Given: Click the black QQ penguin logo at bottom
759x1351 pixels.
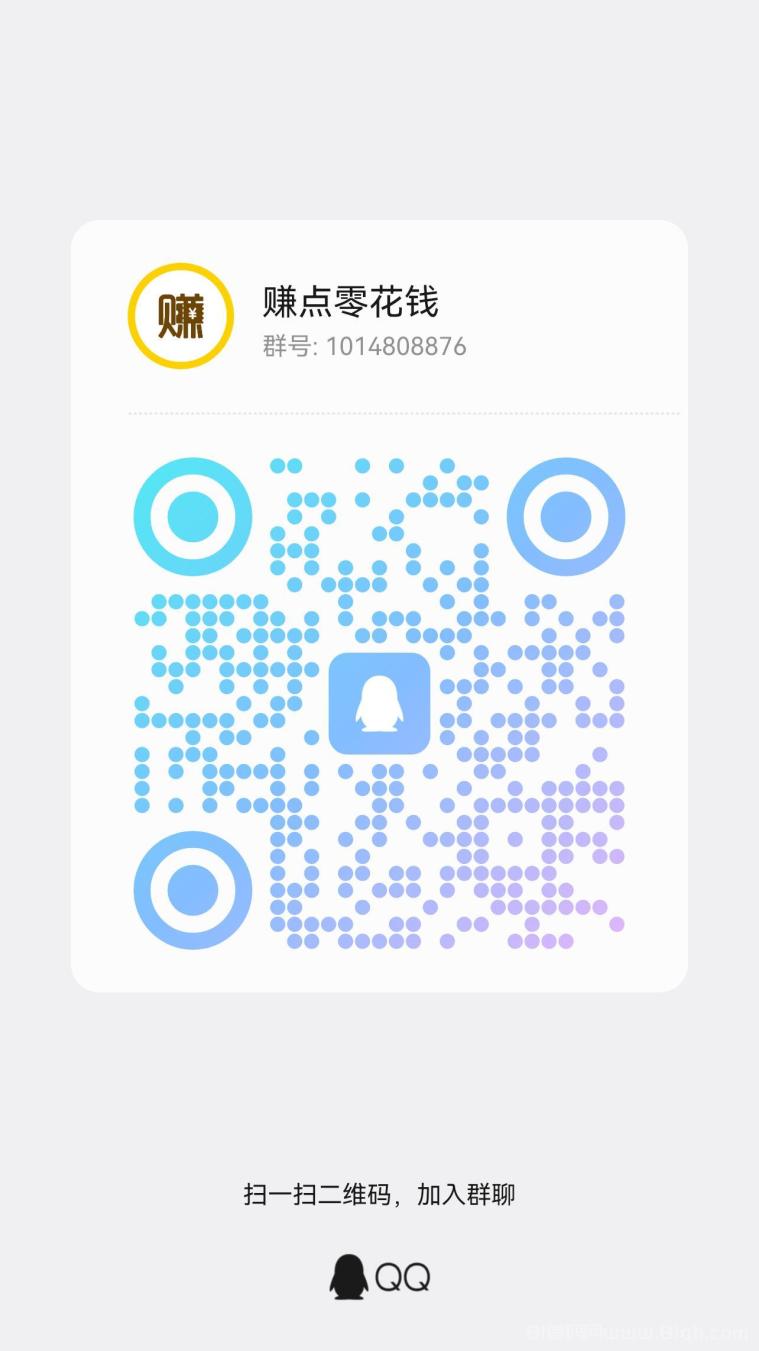Looking at the screenshot, I should point(347,1277).
